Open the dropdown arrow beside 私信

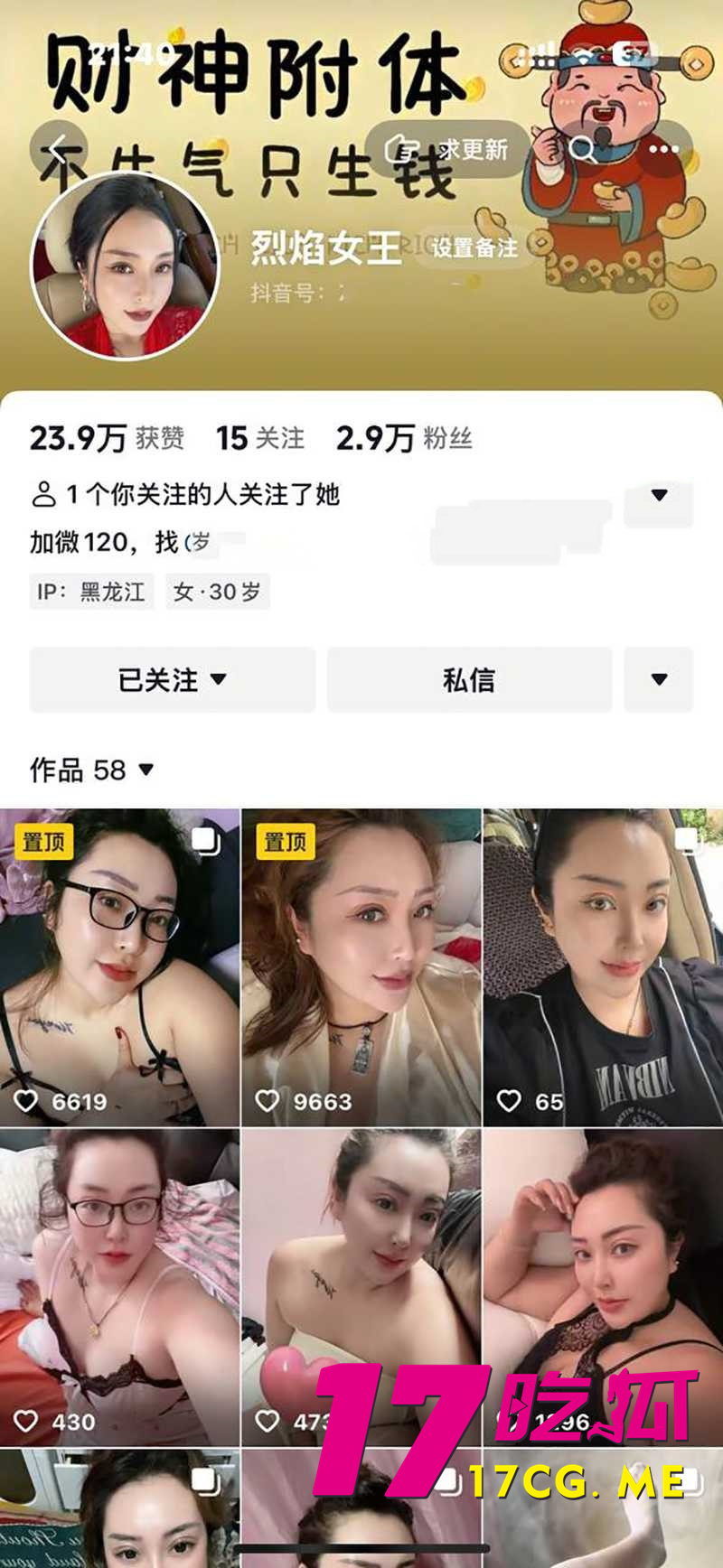pos(660,680)
